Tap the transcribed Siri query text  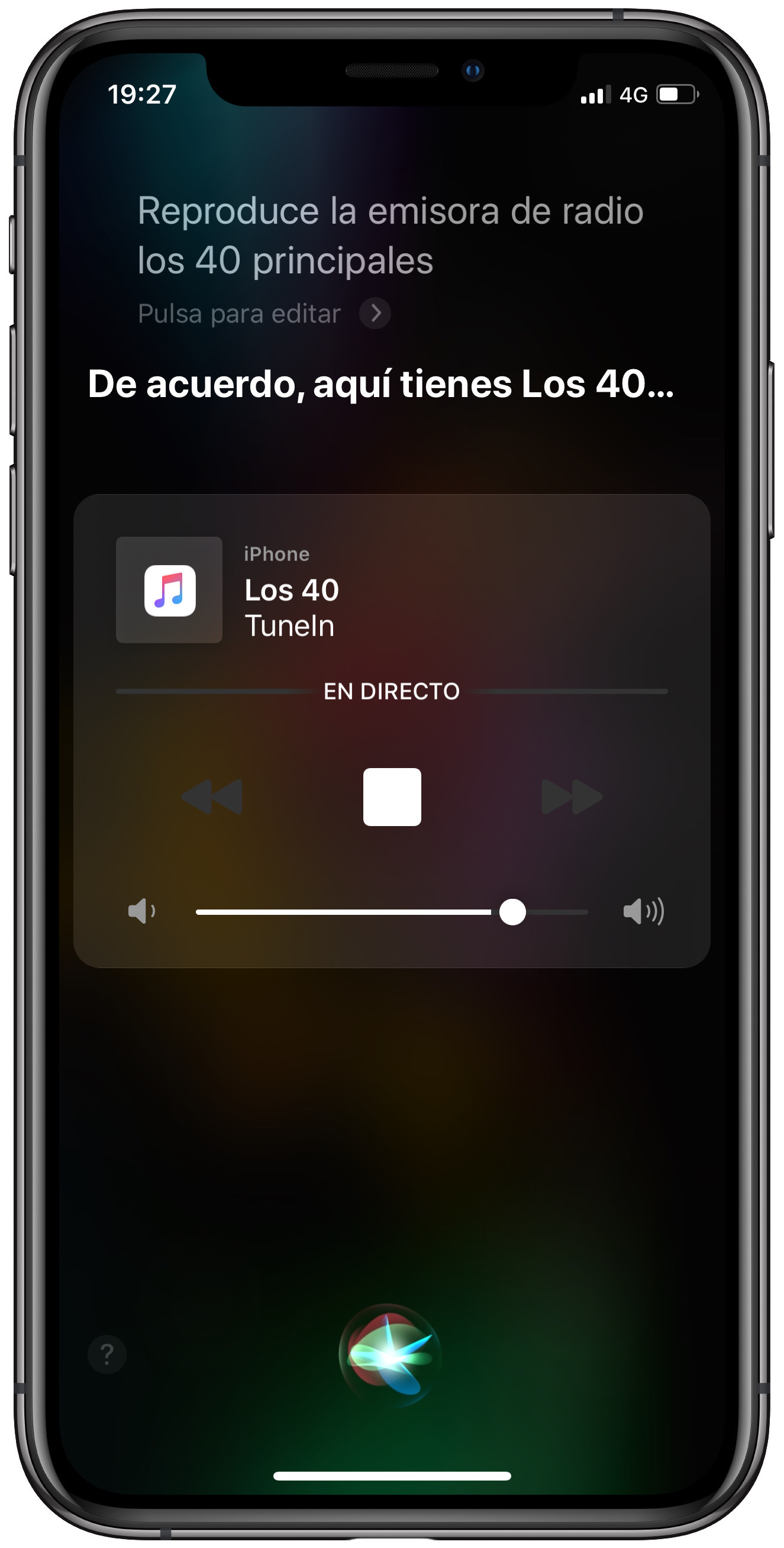(391, 234)
